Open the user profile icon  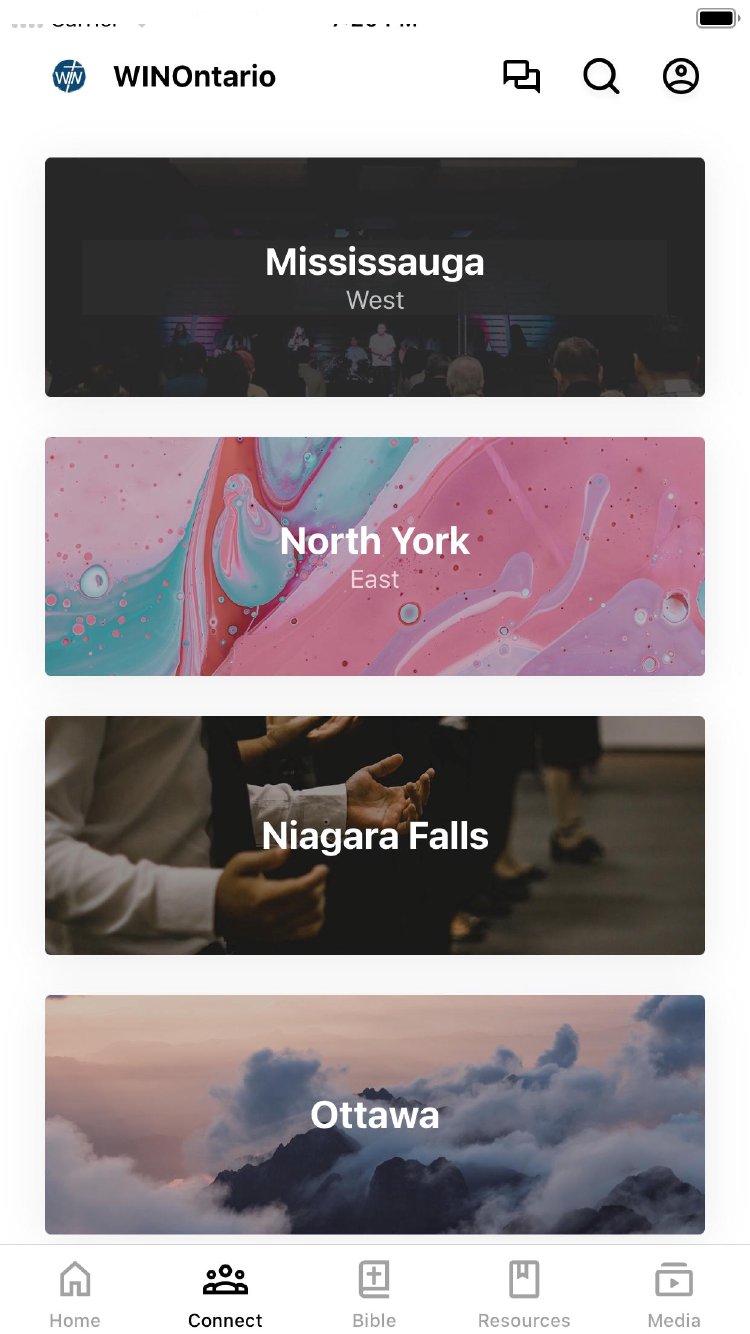pyautogui.click(x=681, y=77)
